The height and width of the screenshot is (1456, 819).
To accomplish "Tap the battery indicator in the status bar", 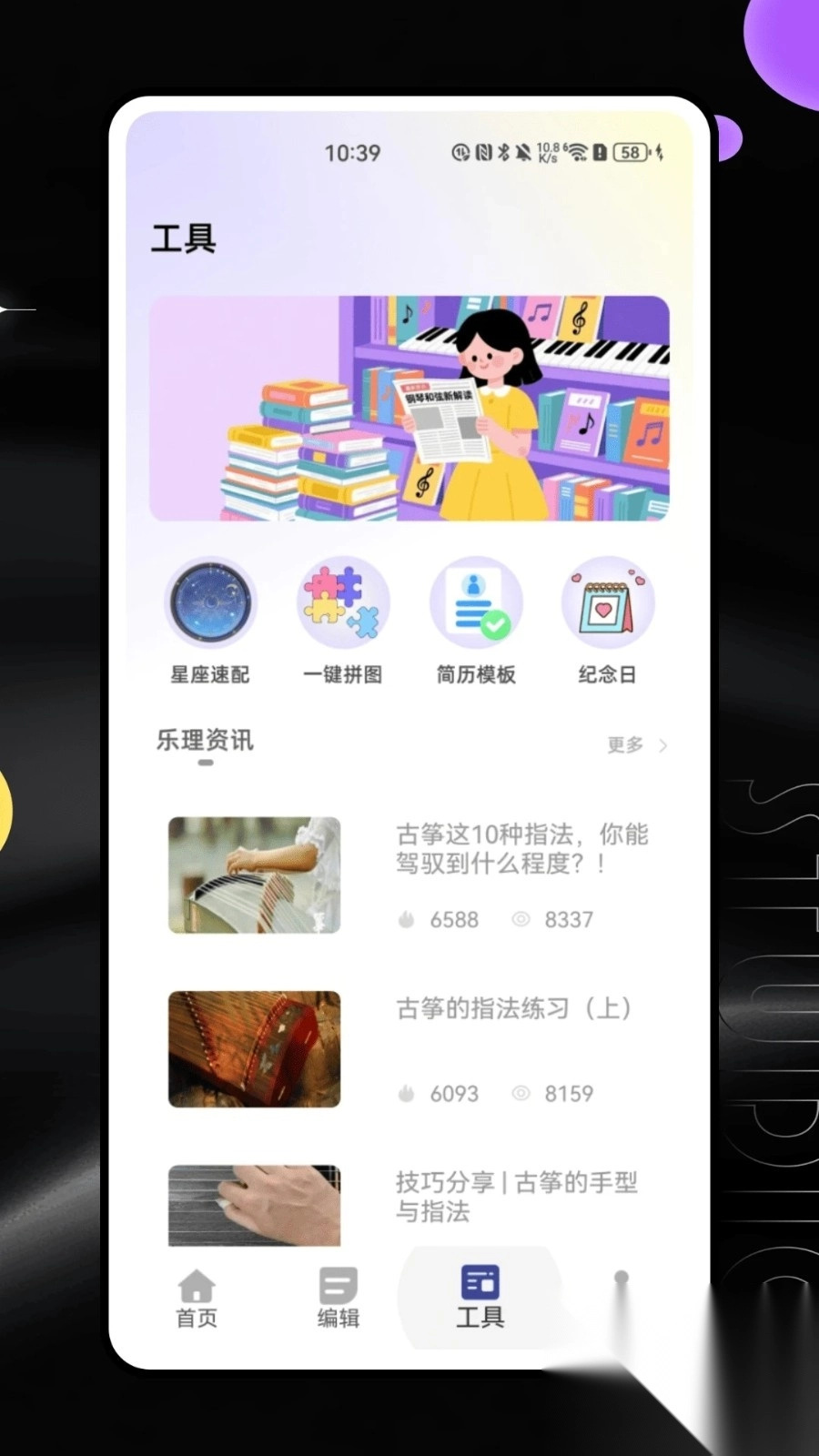I will pyautogui.click(x=626, y=152).
